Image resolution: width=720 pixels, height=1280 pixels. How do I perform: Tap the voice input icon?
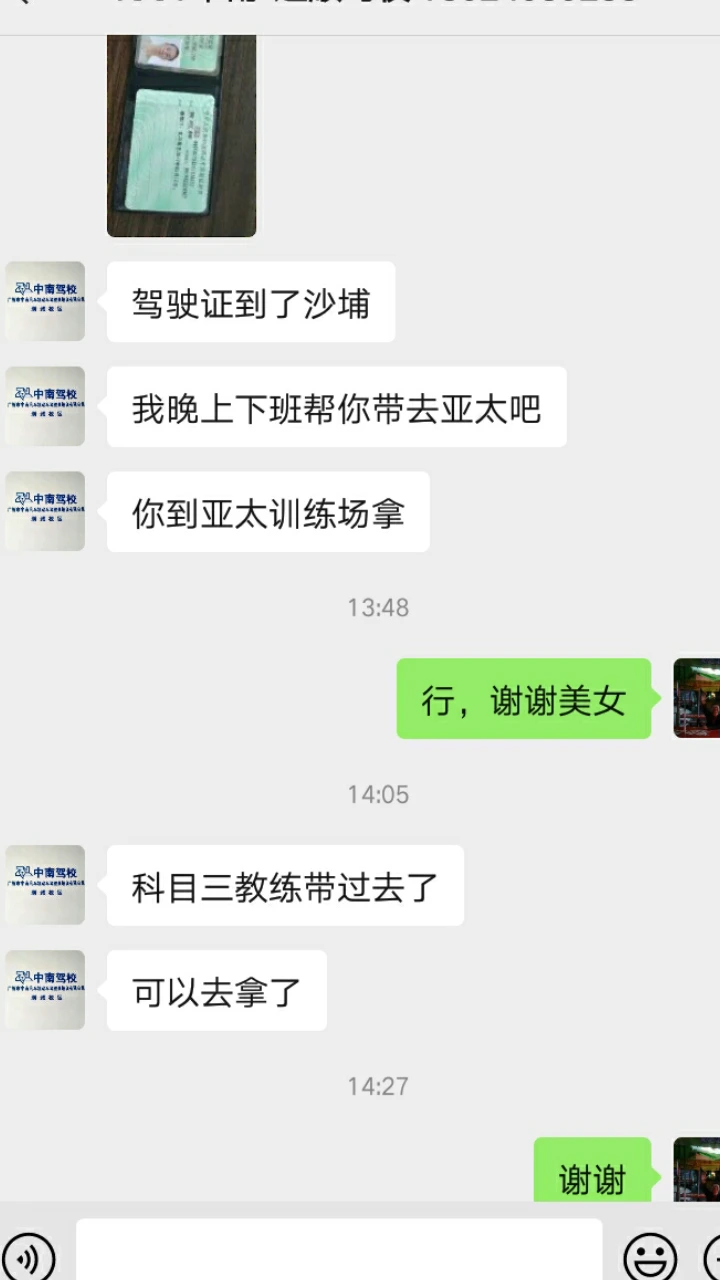(x=28, y=1256)
